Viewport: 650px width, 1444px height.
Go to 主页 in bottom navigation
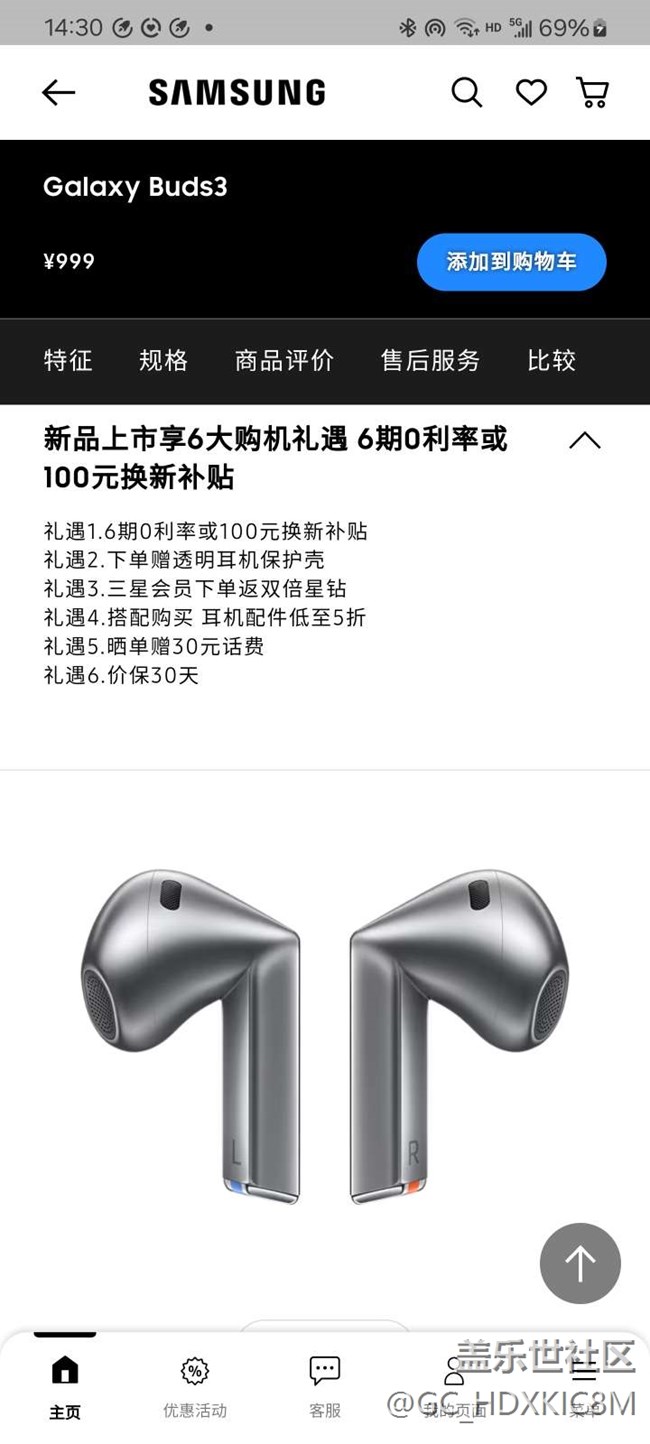(x=65, y=1387)
